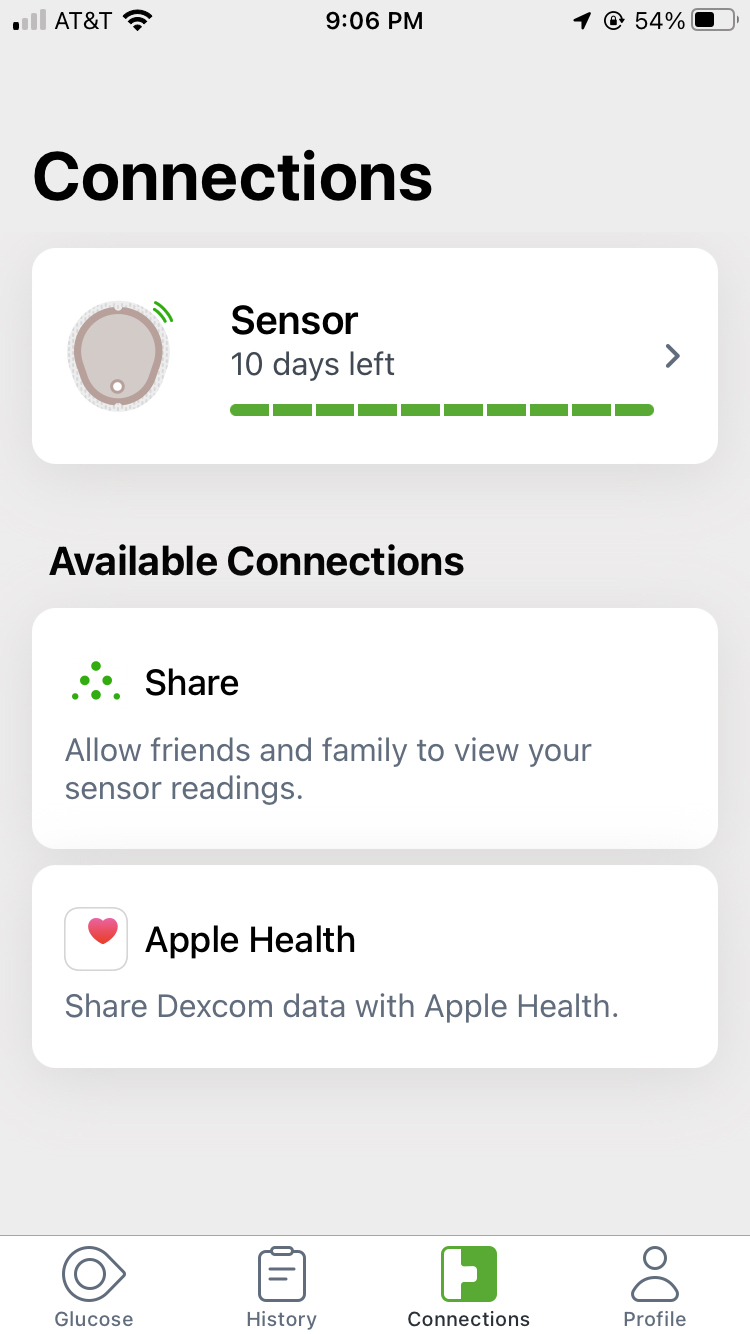The image size is (750, 1334).
Task: Switch to the History tab
Action: click(281, 1287)
